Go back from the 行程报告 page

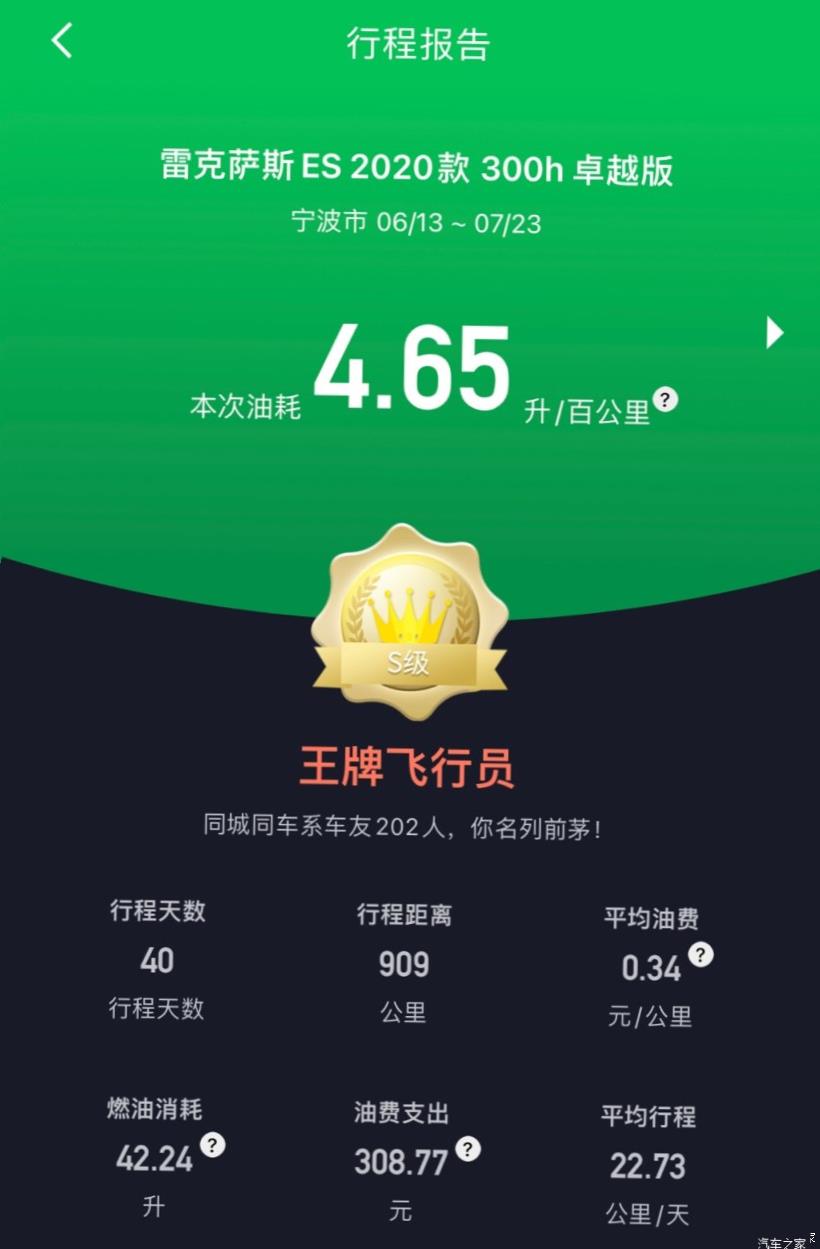(x=62, y=41)
